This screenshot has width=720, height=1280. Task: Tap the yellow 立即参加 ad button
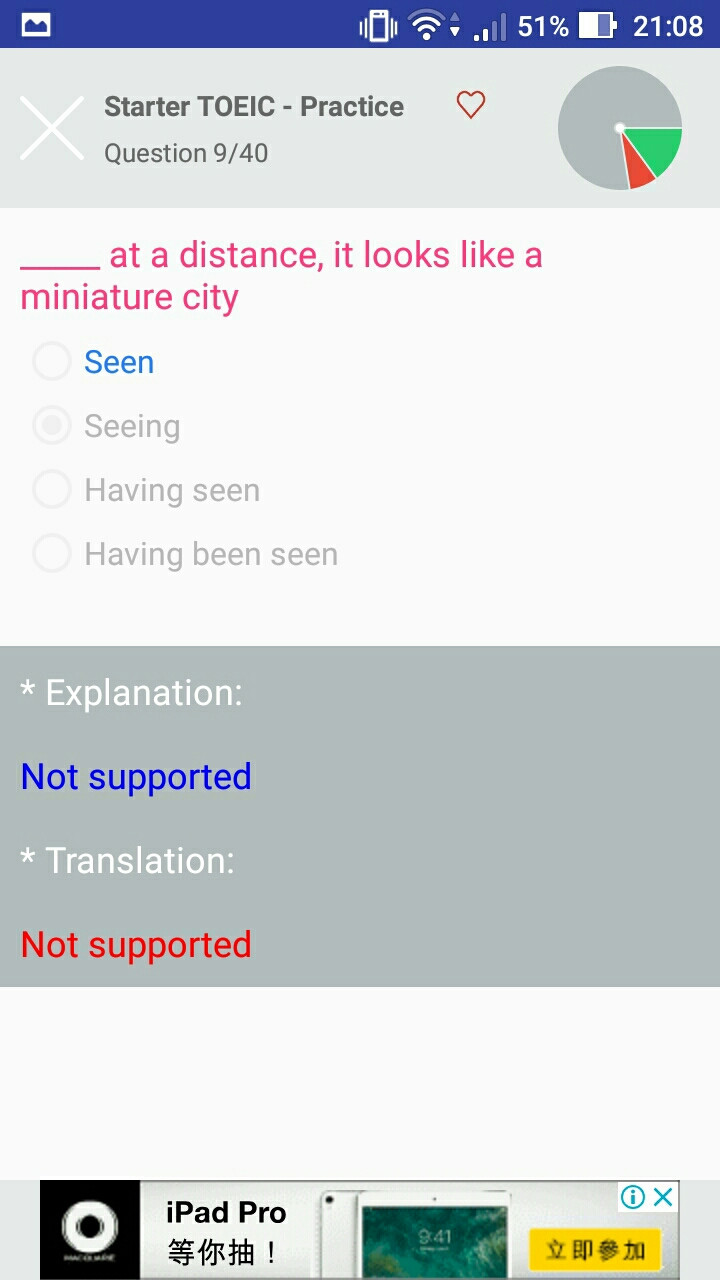pos(595,1249)
